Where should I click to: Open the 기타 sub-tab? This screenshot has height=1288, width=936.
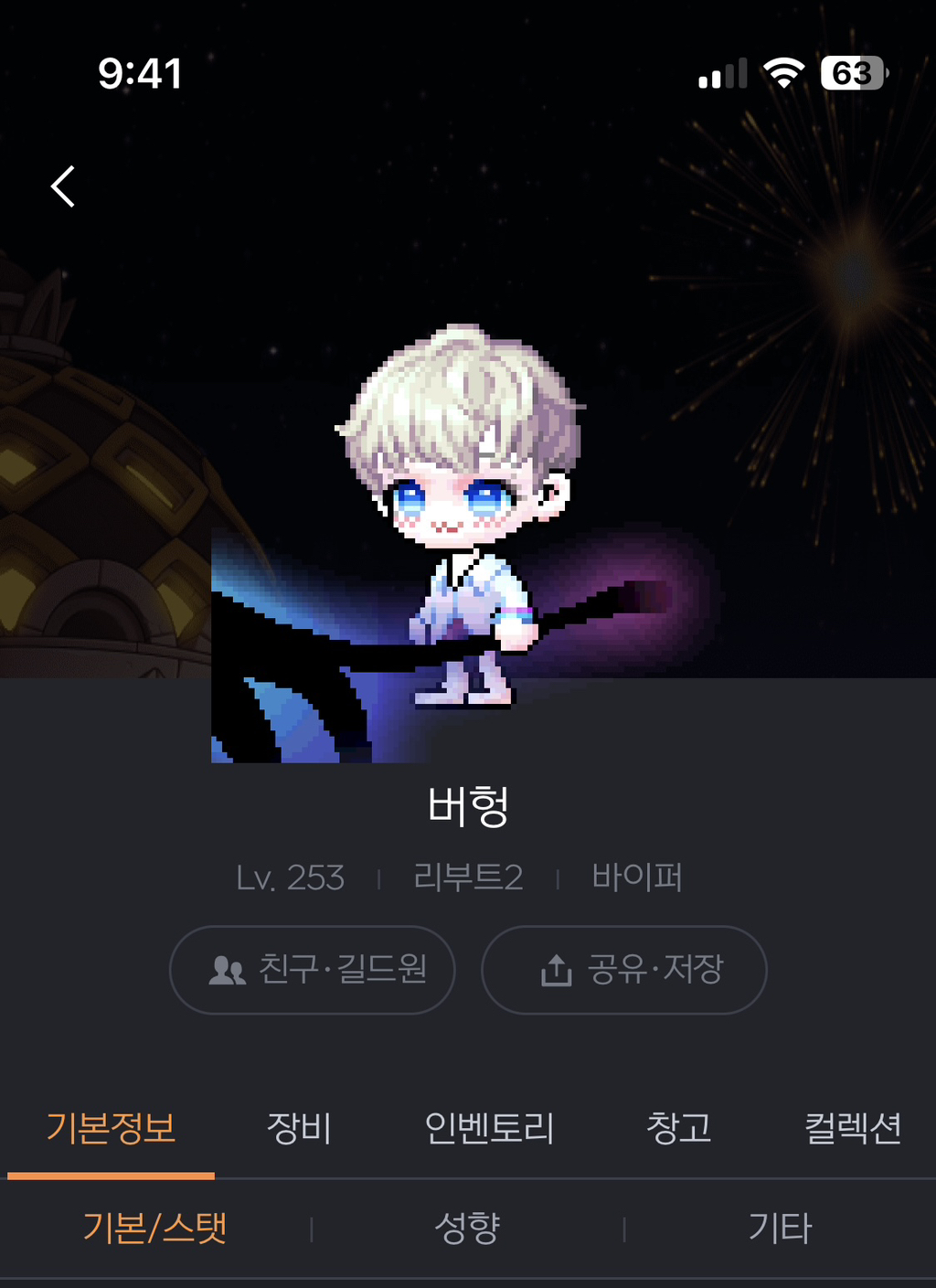pos(780,1228)
